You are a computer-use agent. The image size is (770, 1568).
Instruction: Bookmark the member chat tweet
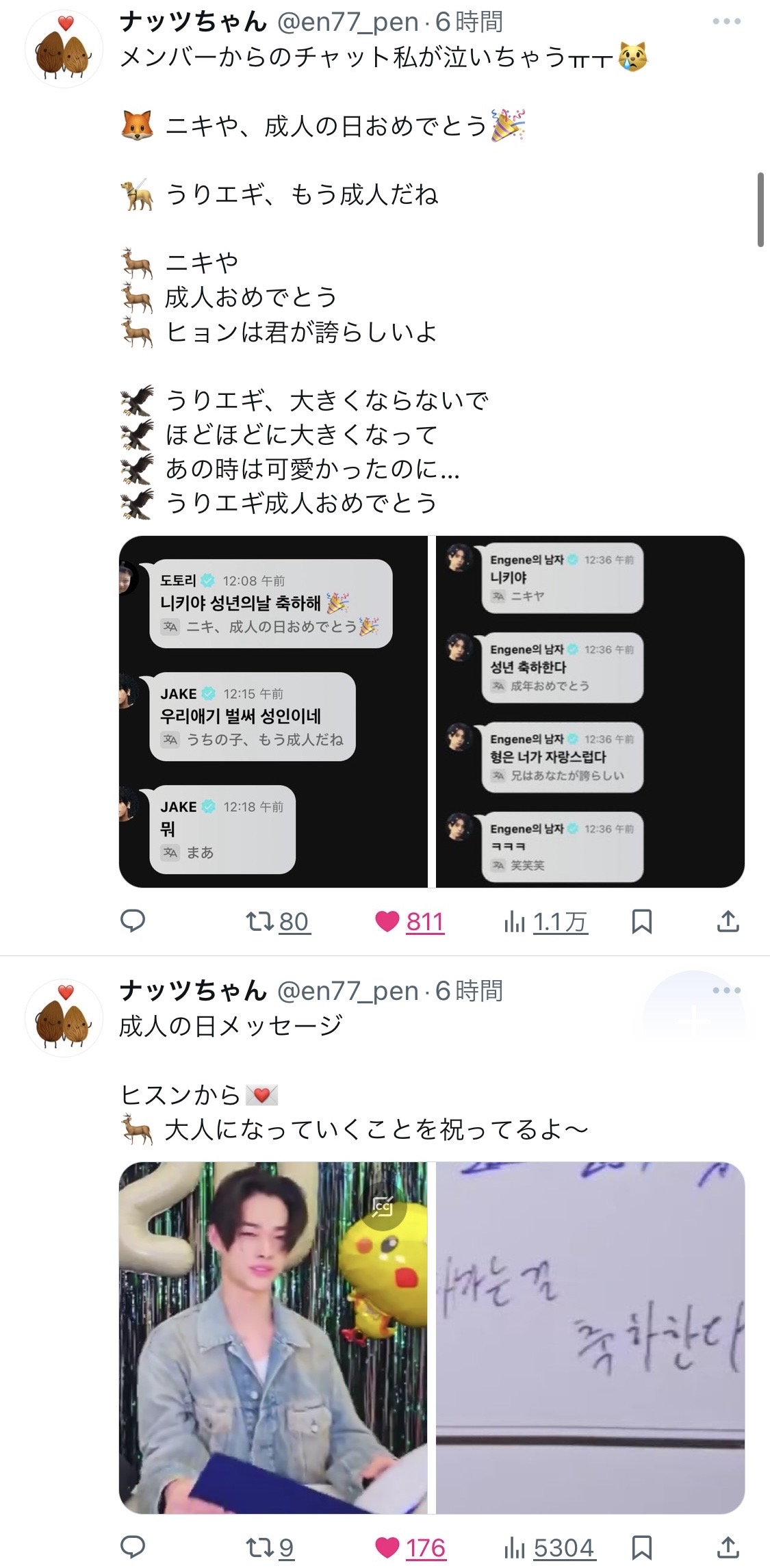[641, 921]
